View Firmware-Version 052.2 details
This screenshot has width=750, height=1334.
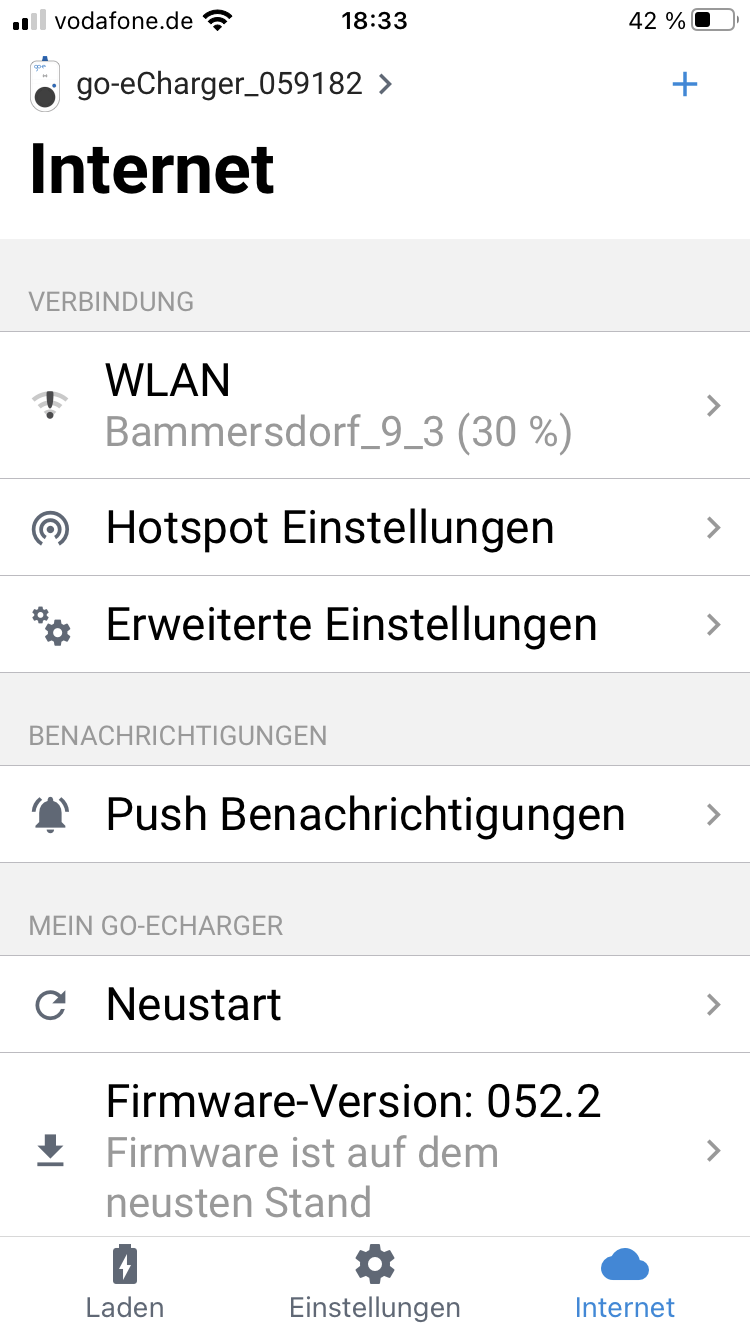tap(375, 1150)
